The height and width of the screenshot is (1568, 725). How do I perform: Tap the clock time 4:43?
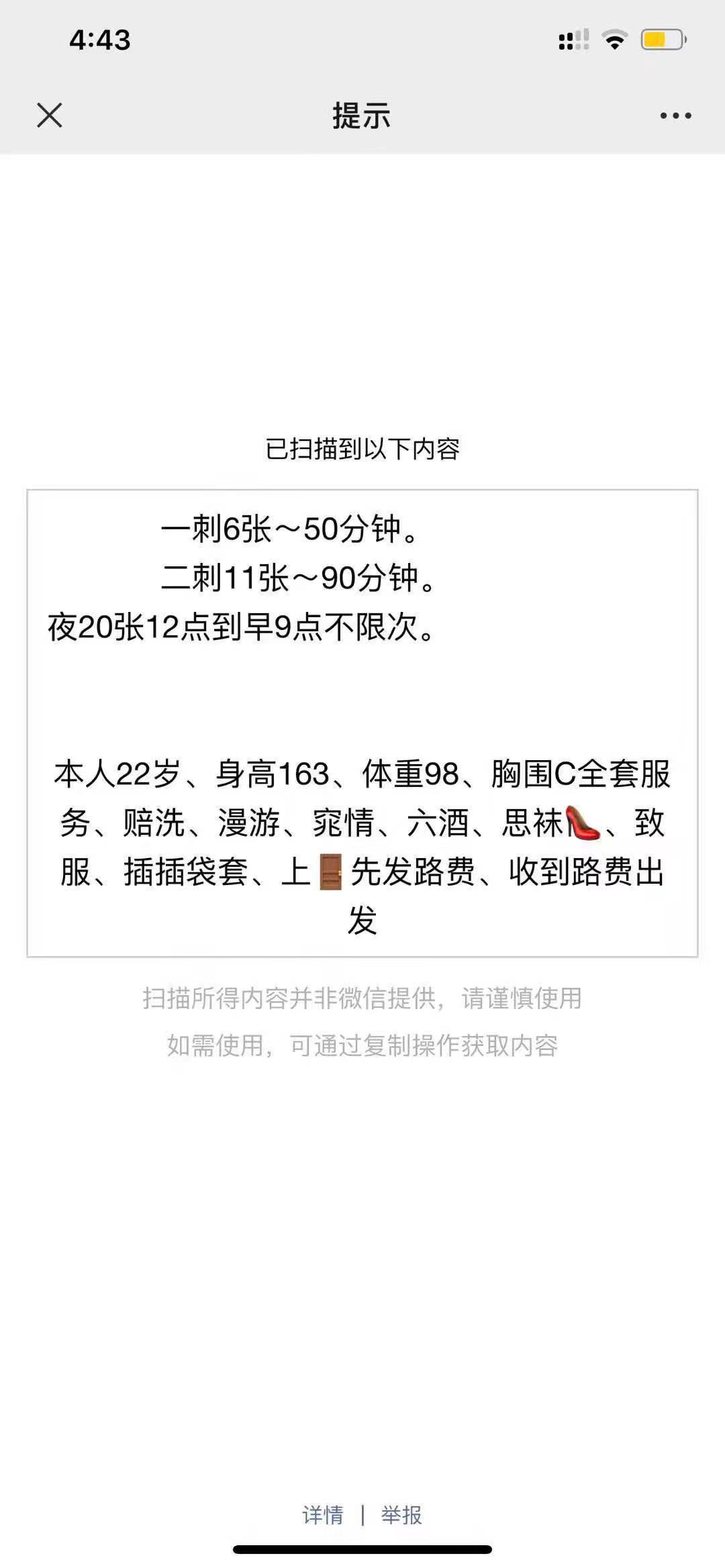click(x=99, y=40)
